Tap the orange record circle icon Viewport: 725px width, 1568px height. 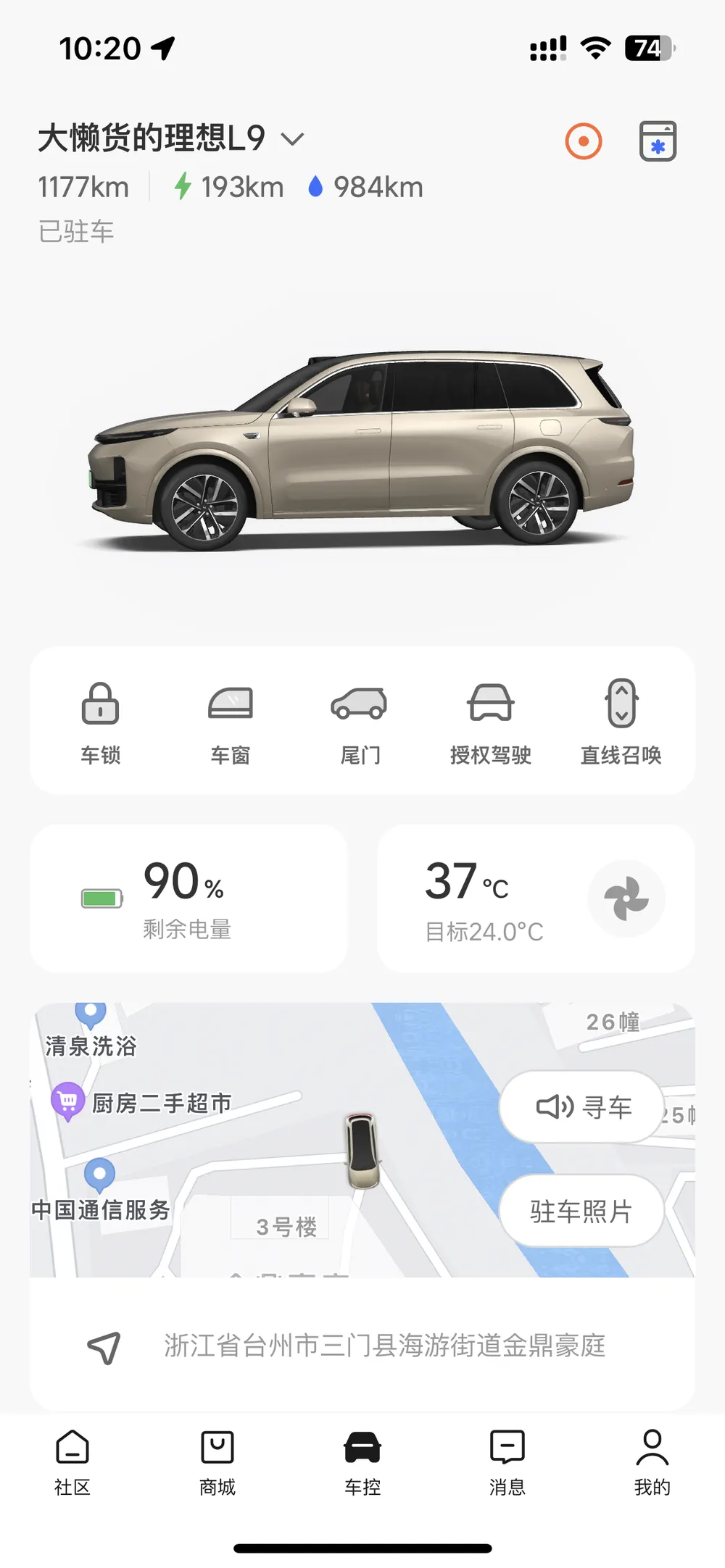584,141
